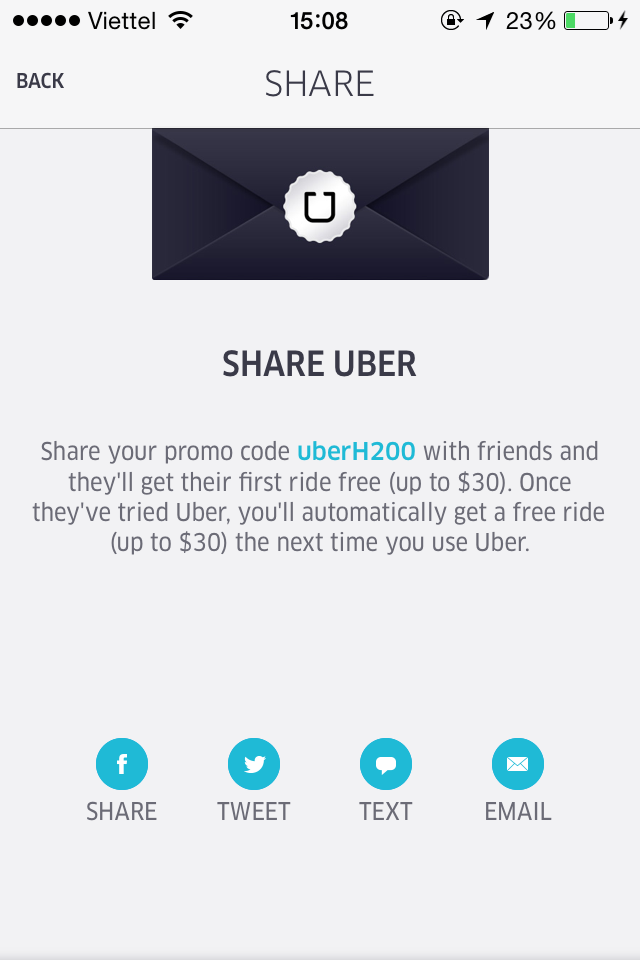Send promo code via TEXT message

[386, 766]
